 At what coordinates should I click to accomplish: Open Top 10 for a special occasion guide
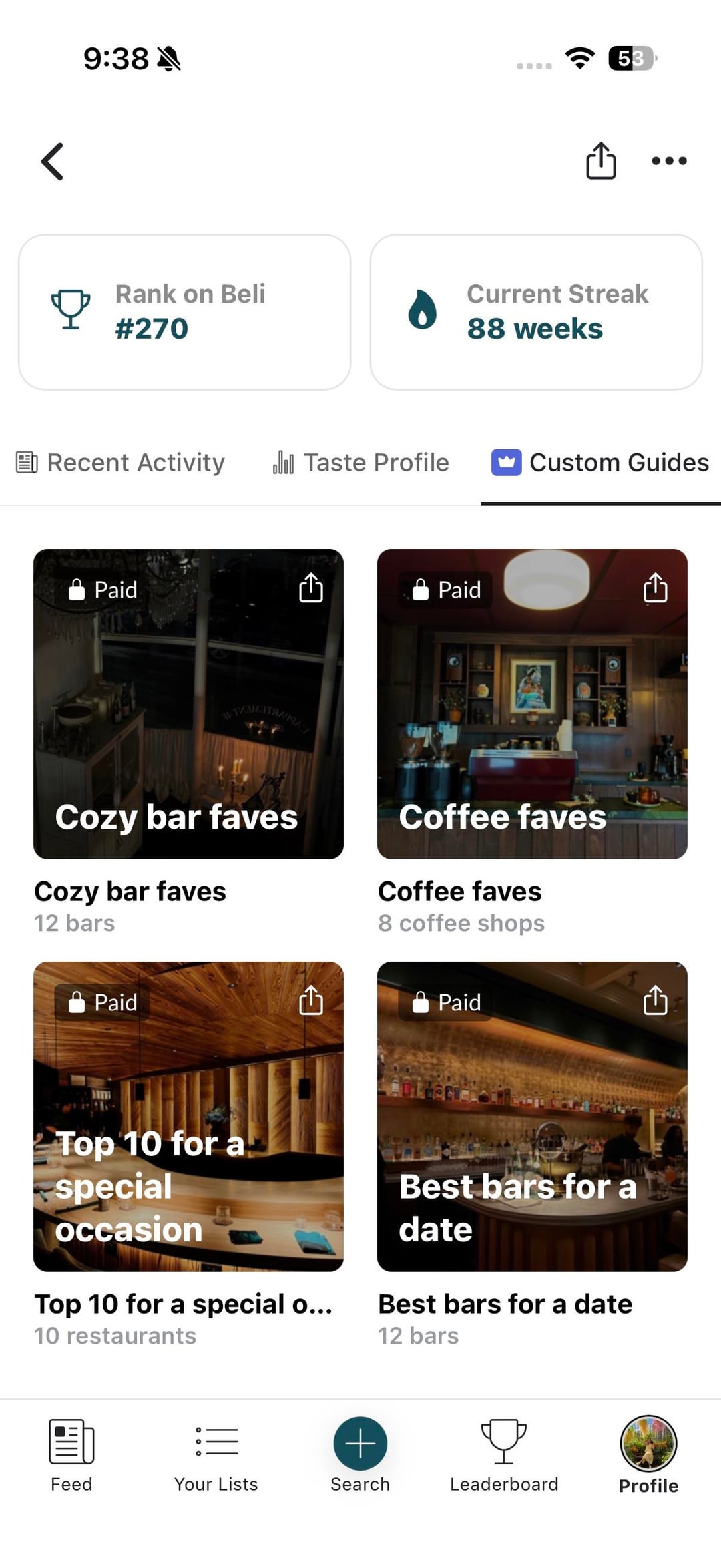(188, 1117)
